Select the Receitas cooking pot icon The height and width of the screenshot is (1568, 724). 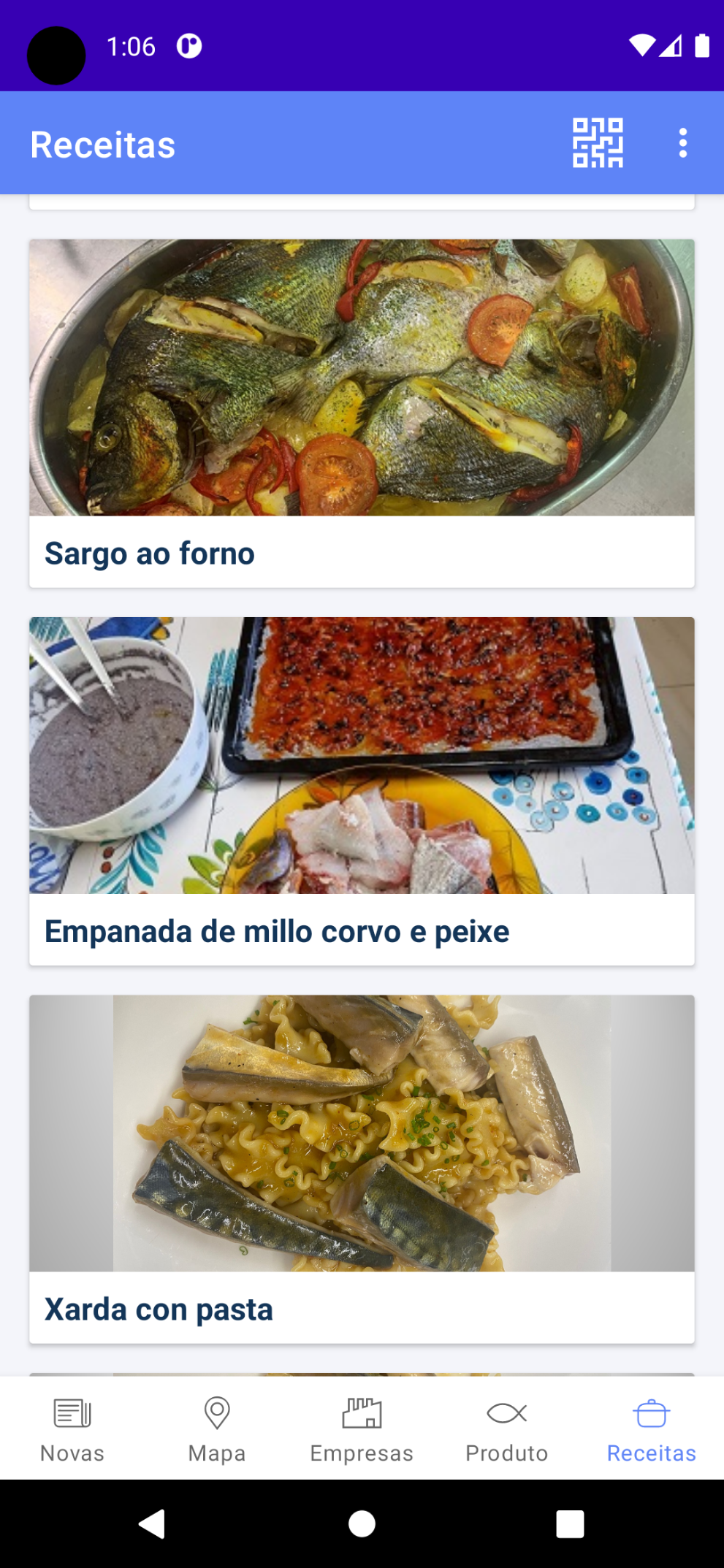tap(650, 1412)
